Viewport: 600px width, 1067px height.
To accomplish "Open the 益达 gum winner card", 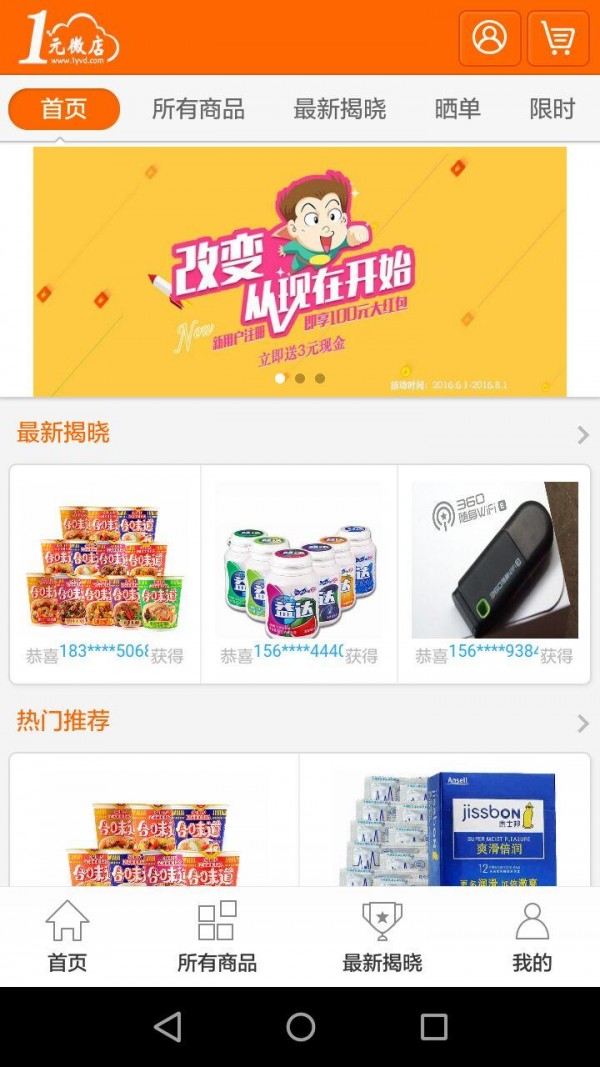I will (299, 574).
